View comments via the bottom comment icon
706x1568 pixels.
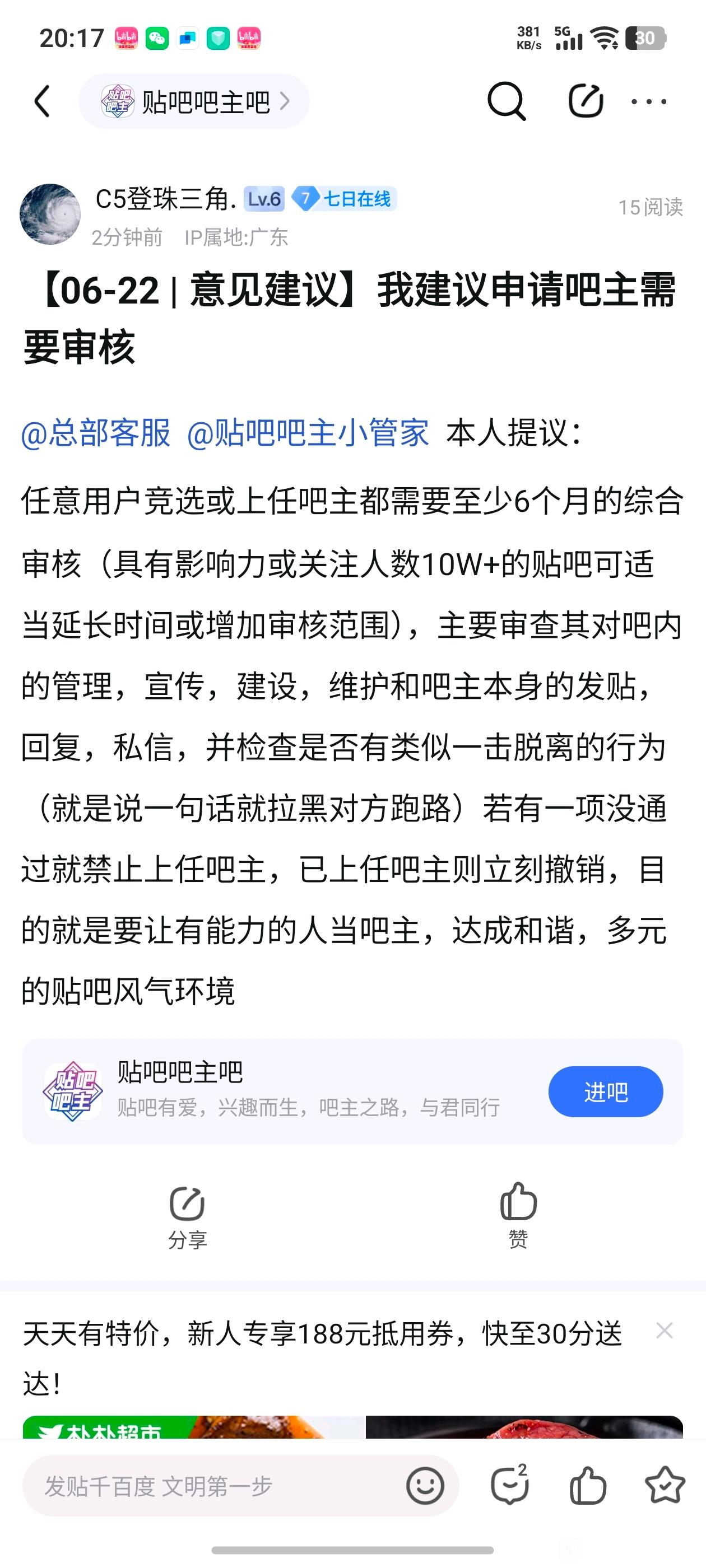click(x=509, y=1485)
